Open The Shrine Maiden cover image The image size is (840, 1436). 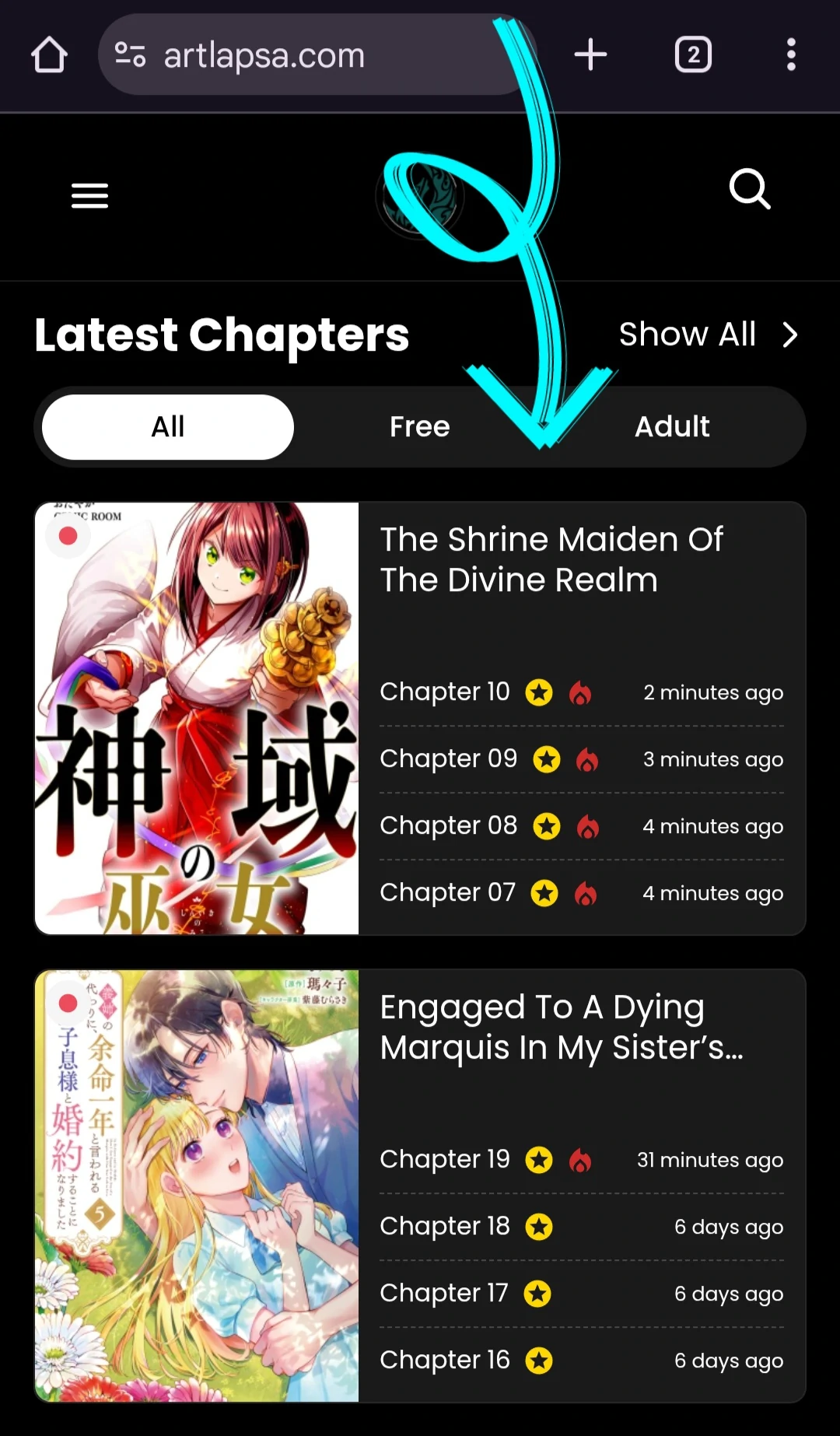click(197, 718)
